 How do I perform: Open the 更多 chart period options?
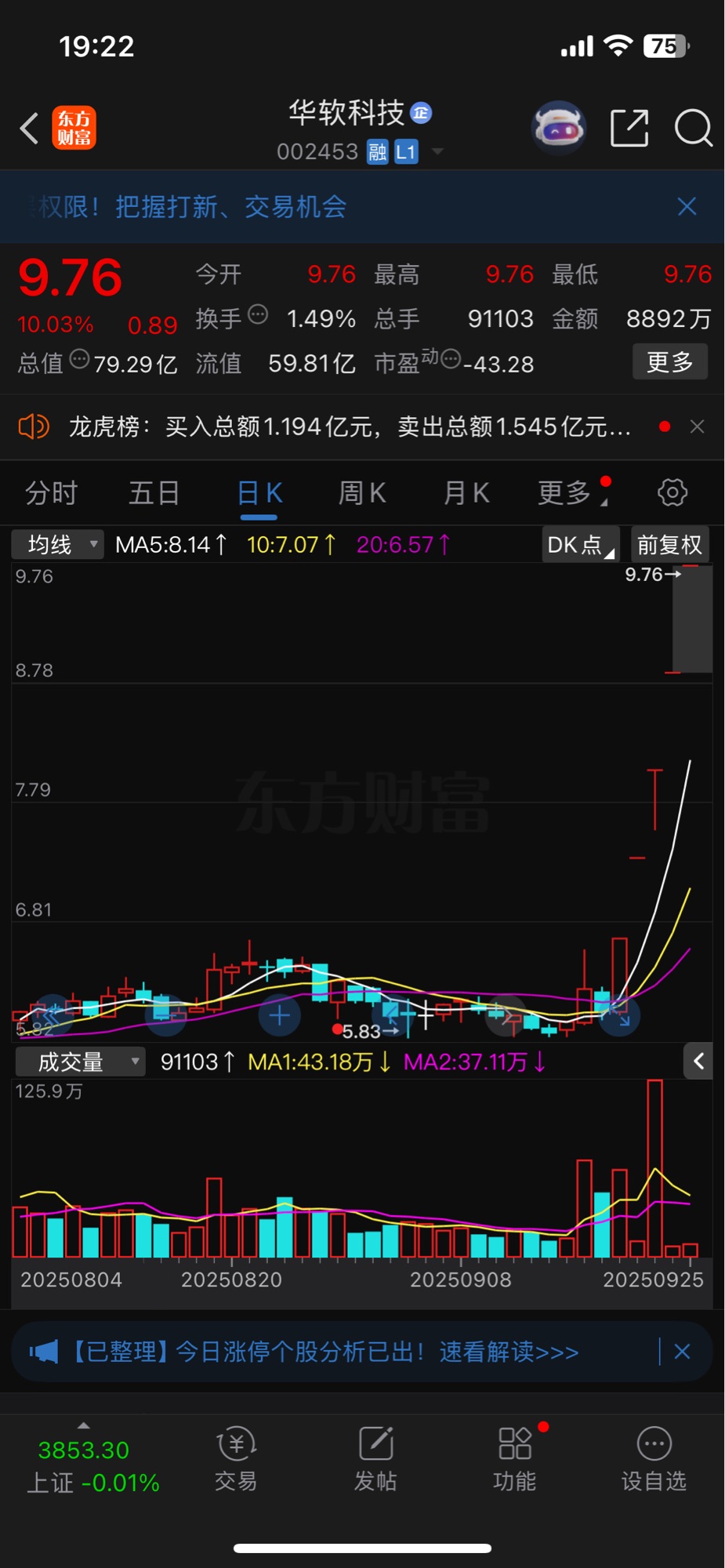pyautogui.click(x=566, y=493)
